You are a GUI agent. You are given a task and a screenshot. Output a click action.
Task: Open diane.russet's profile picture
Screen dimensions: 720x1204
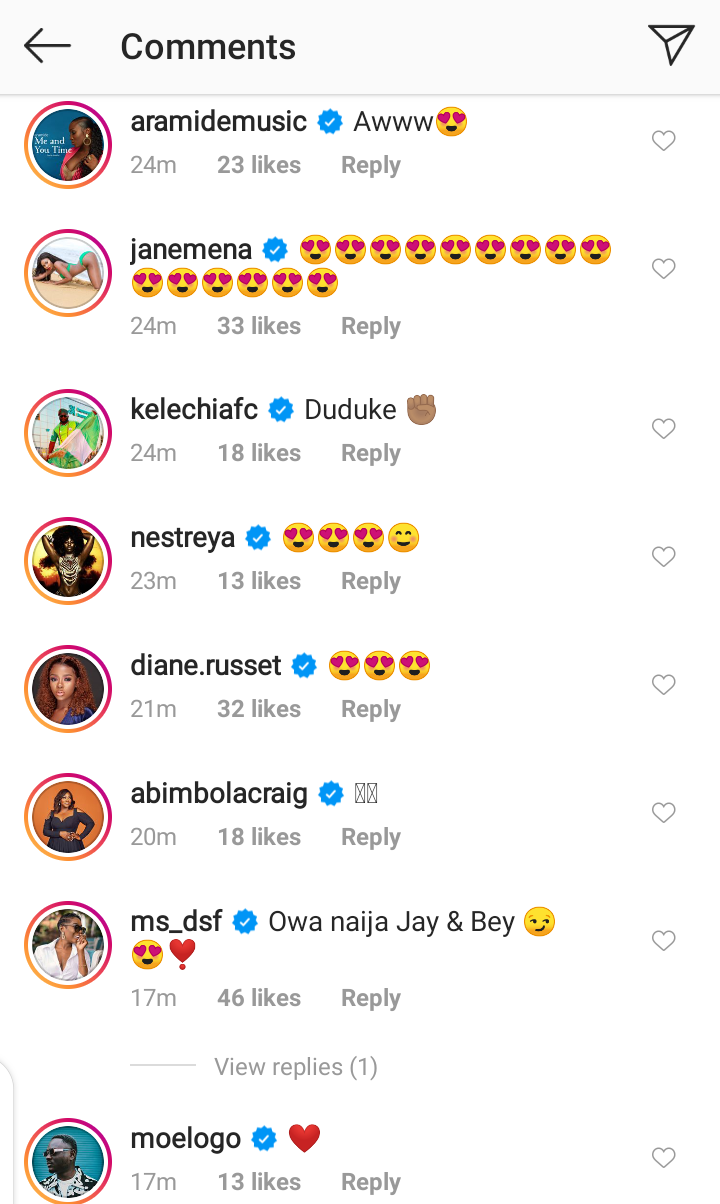(68, 688)
